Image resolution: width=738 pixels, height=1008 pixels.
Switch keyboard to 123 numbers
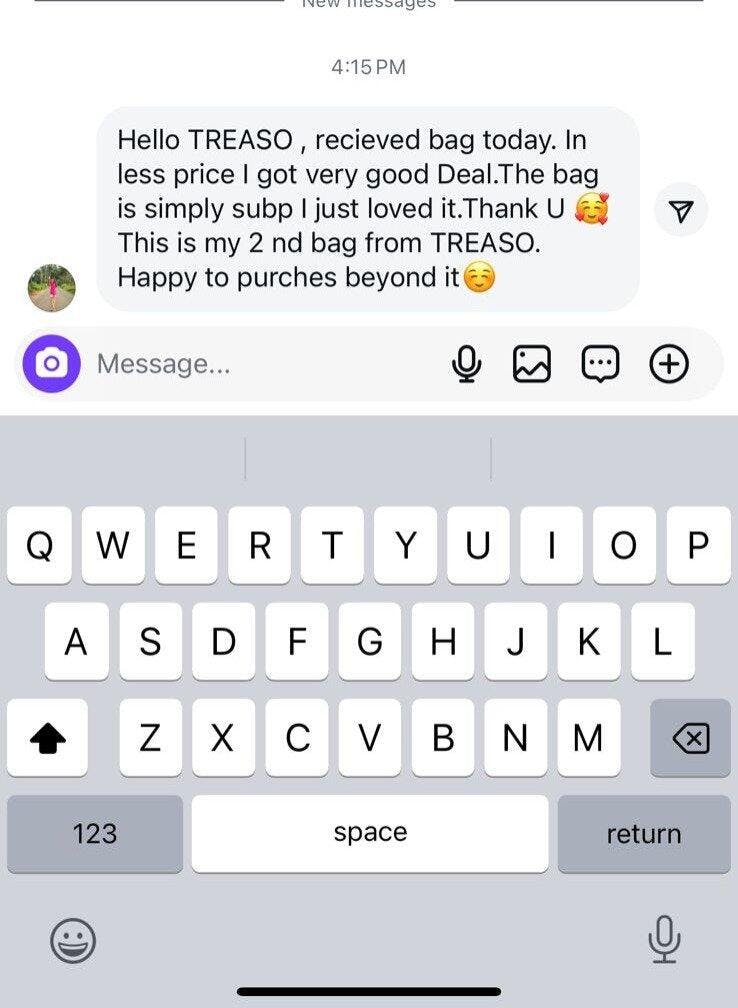(x=95, y=833)
